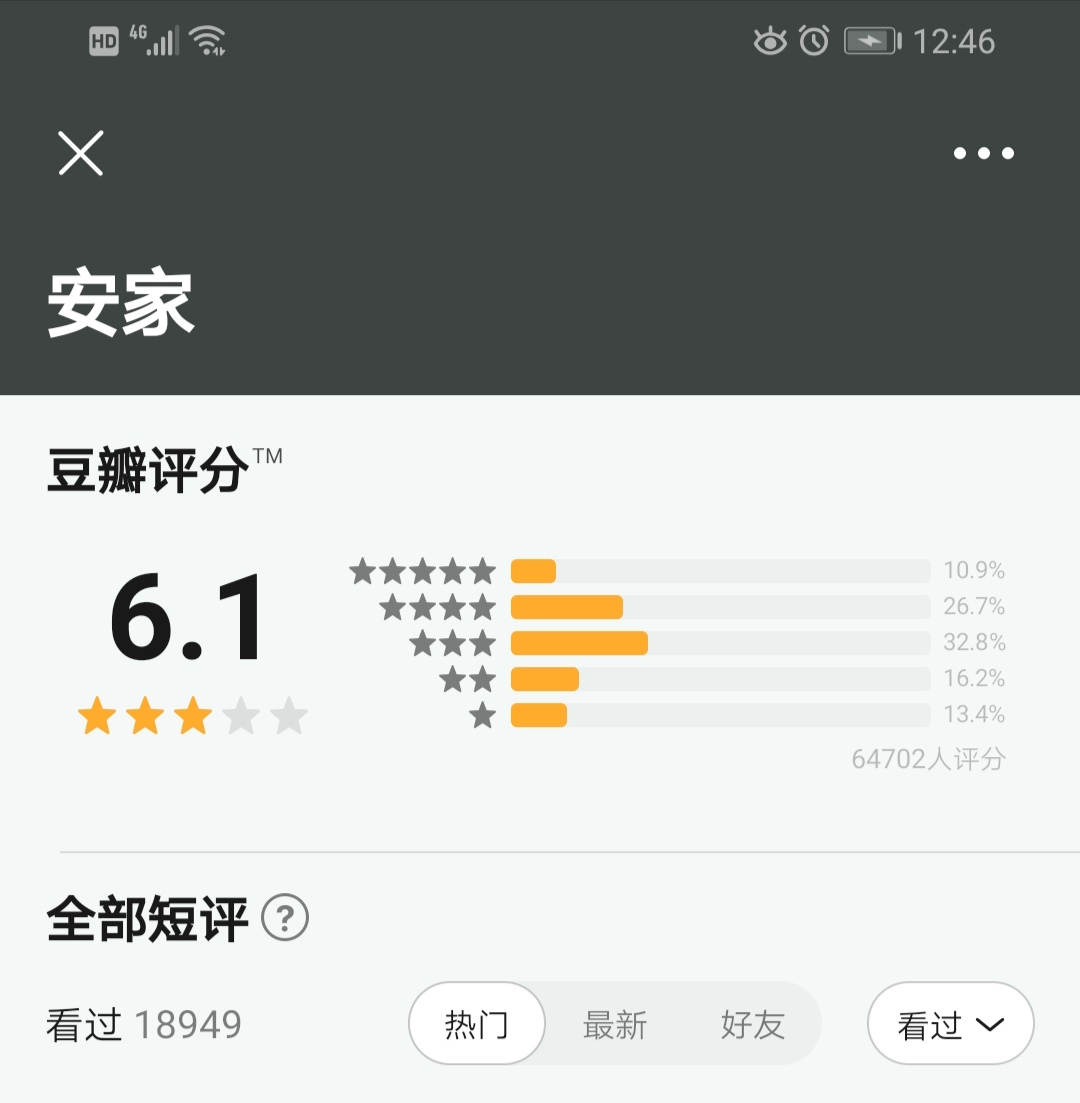The image size is (1080, 1103).
Task: Click the alarm clock status bar icon
Action: tap(813, 40)
